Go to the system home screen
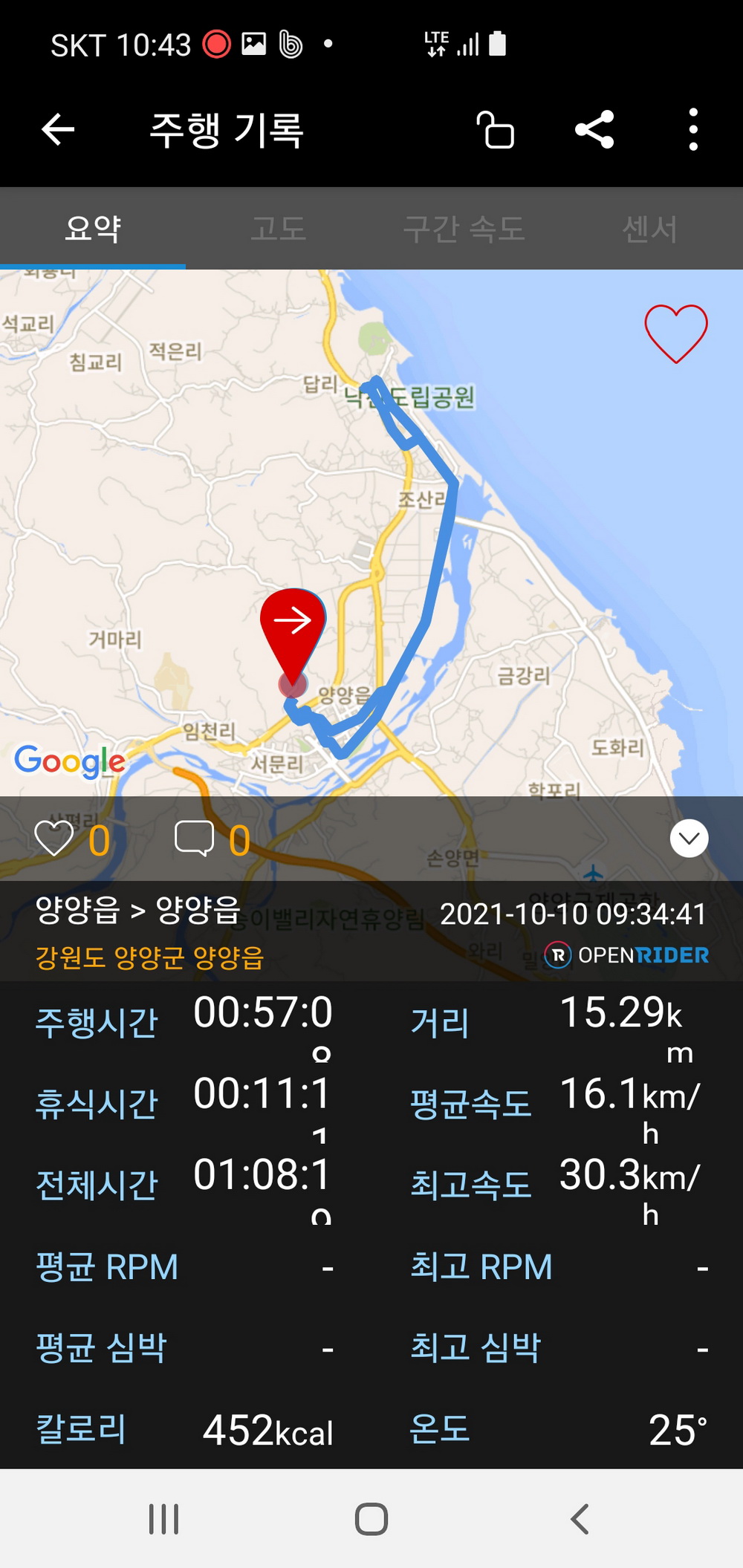743x1568 pixels. coord(371,1518)
